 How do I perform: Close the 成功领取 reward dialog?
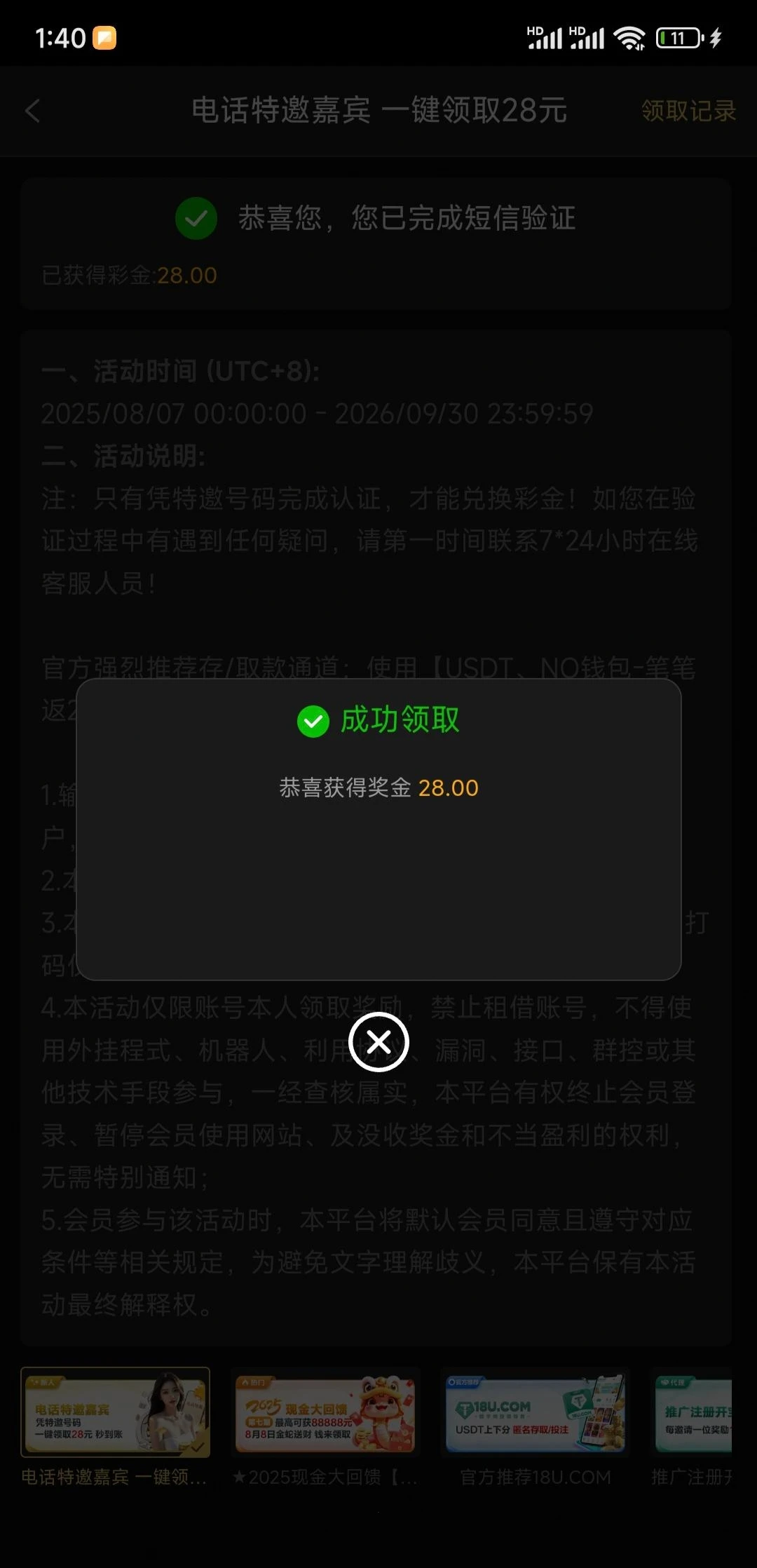[x=378, y=1042]
